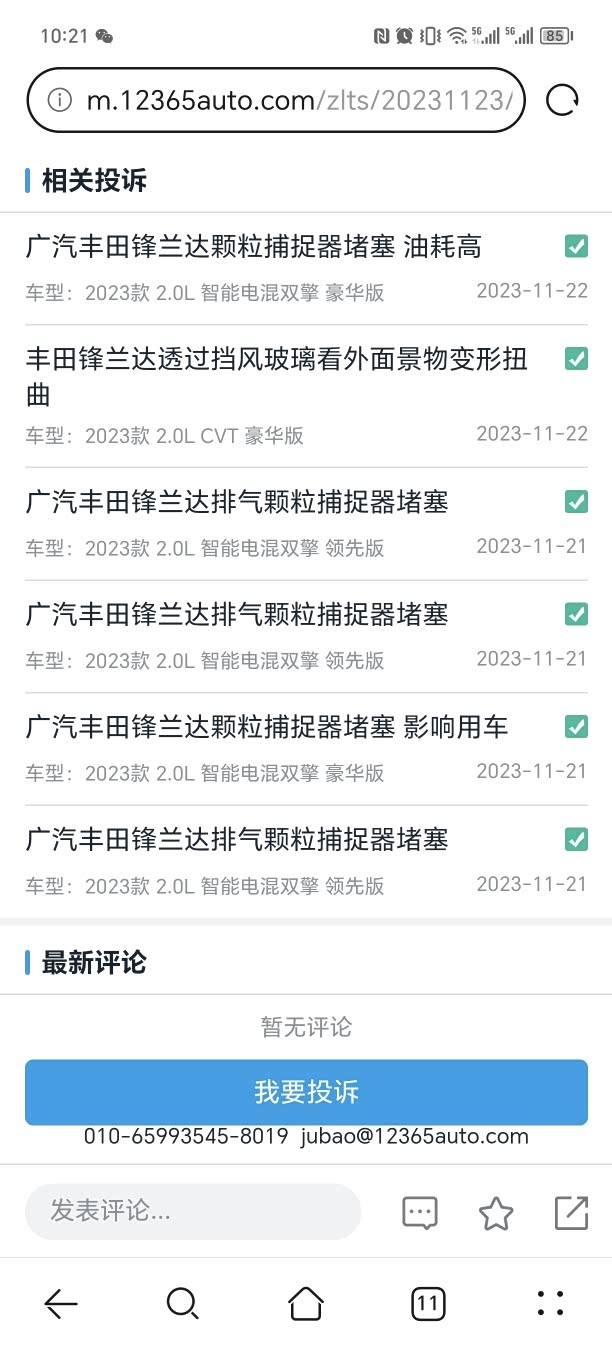Image resolution: width=612 pixels, height=1350 pixels.
Task: Open the comments speech-bubble icon
Action: [x=420, y=1212]
